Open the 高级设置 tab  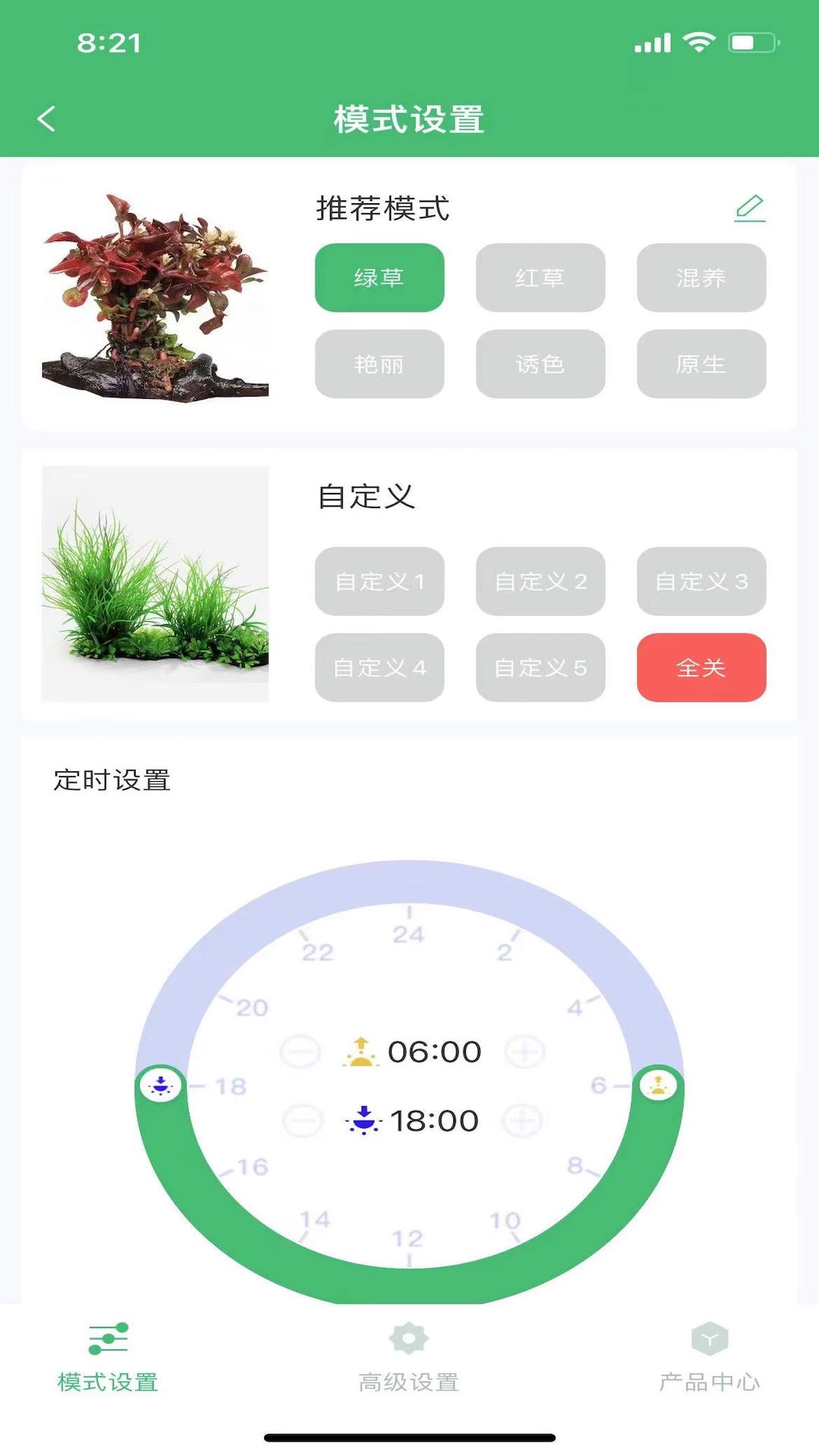tap(409, 1357)
